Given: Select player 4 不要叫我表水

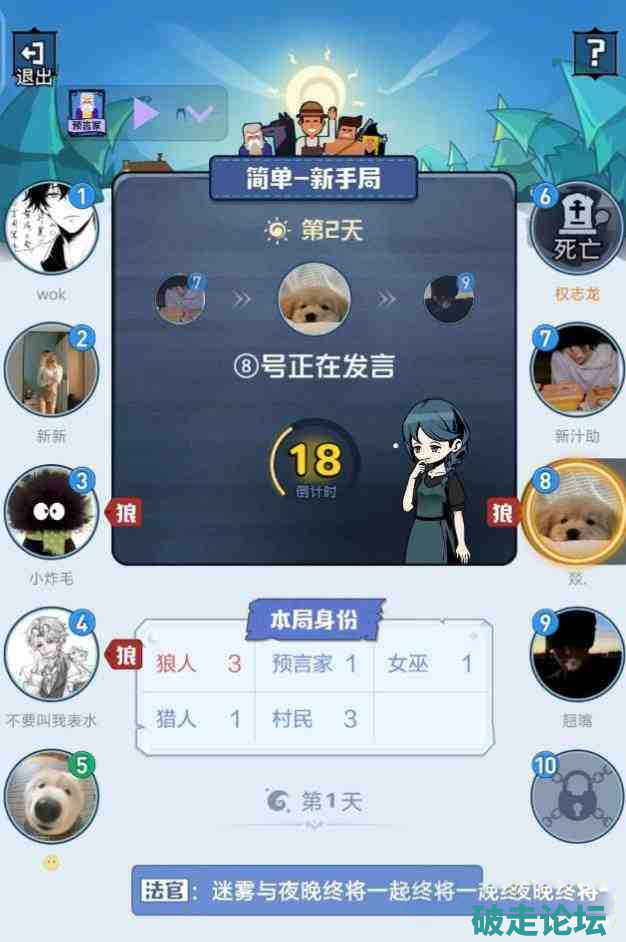Looking at the screenshot, I should (x=51, y=654).
